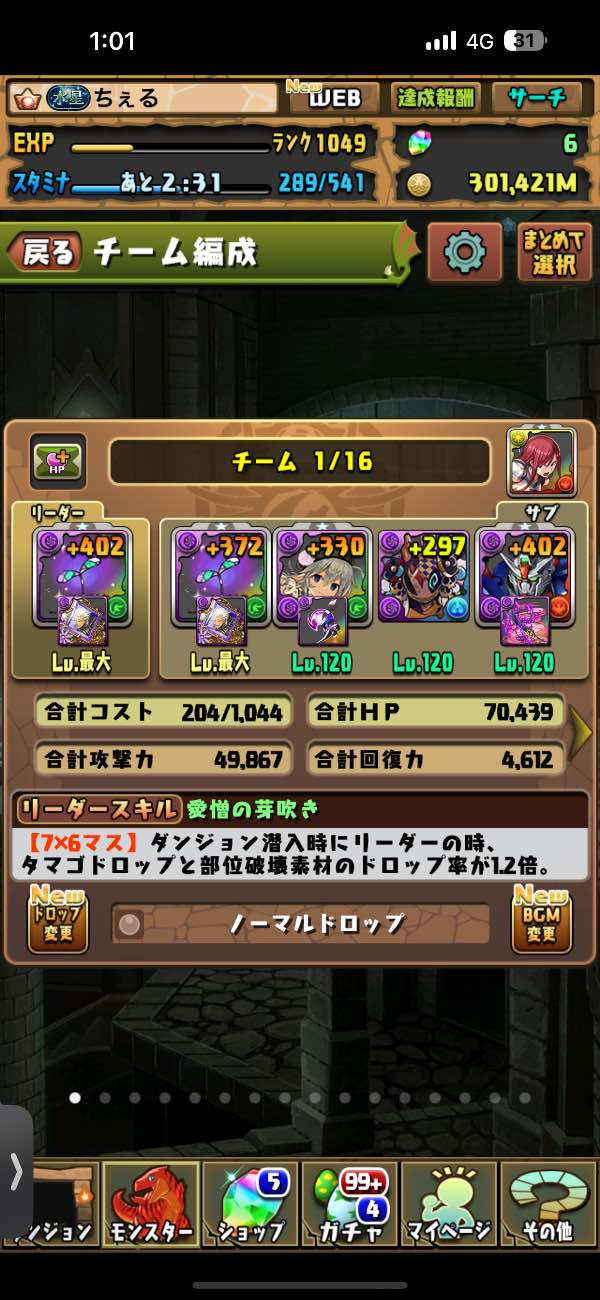Select the sub monster with +330

(x=322, y=590)
